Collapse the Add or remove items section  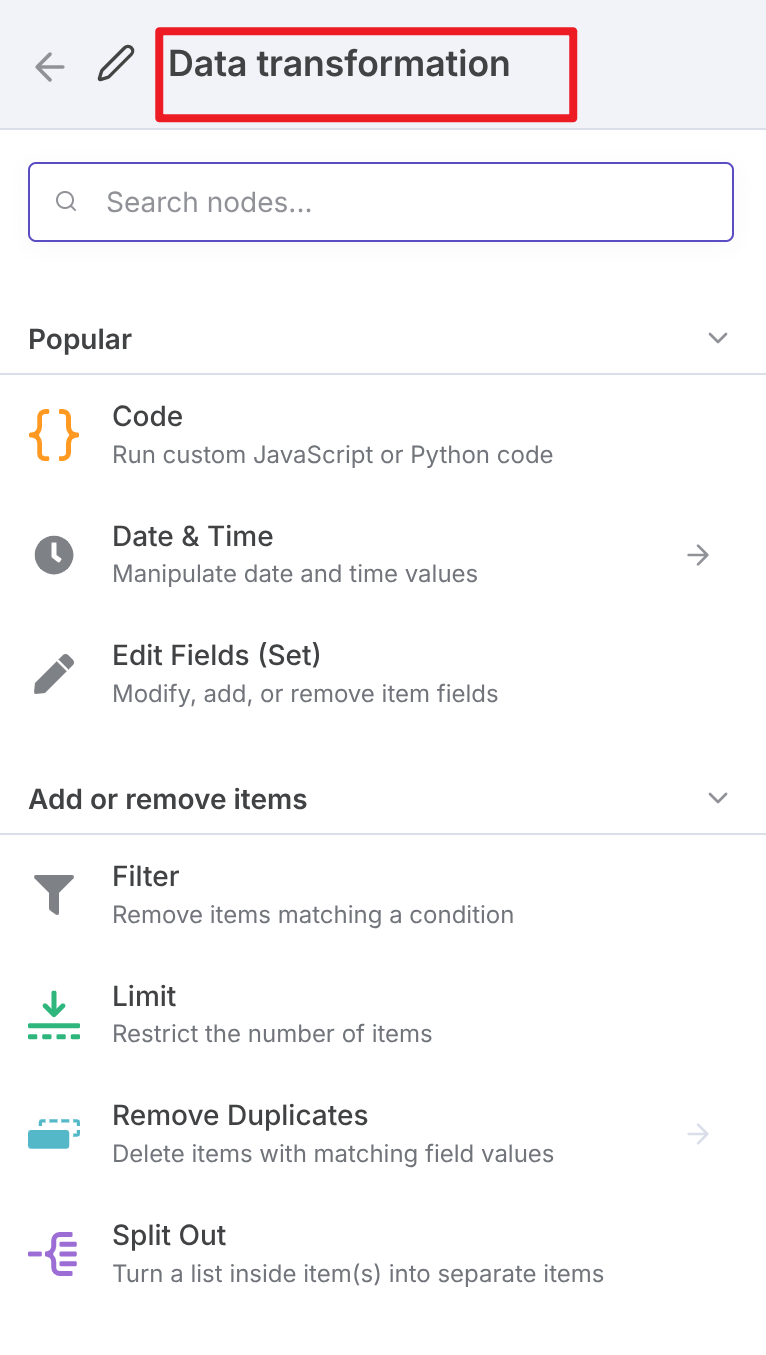coord(717,798)
